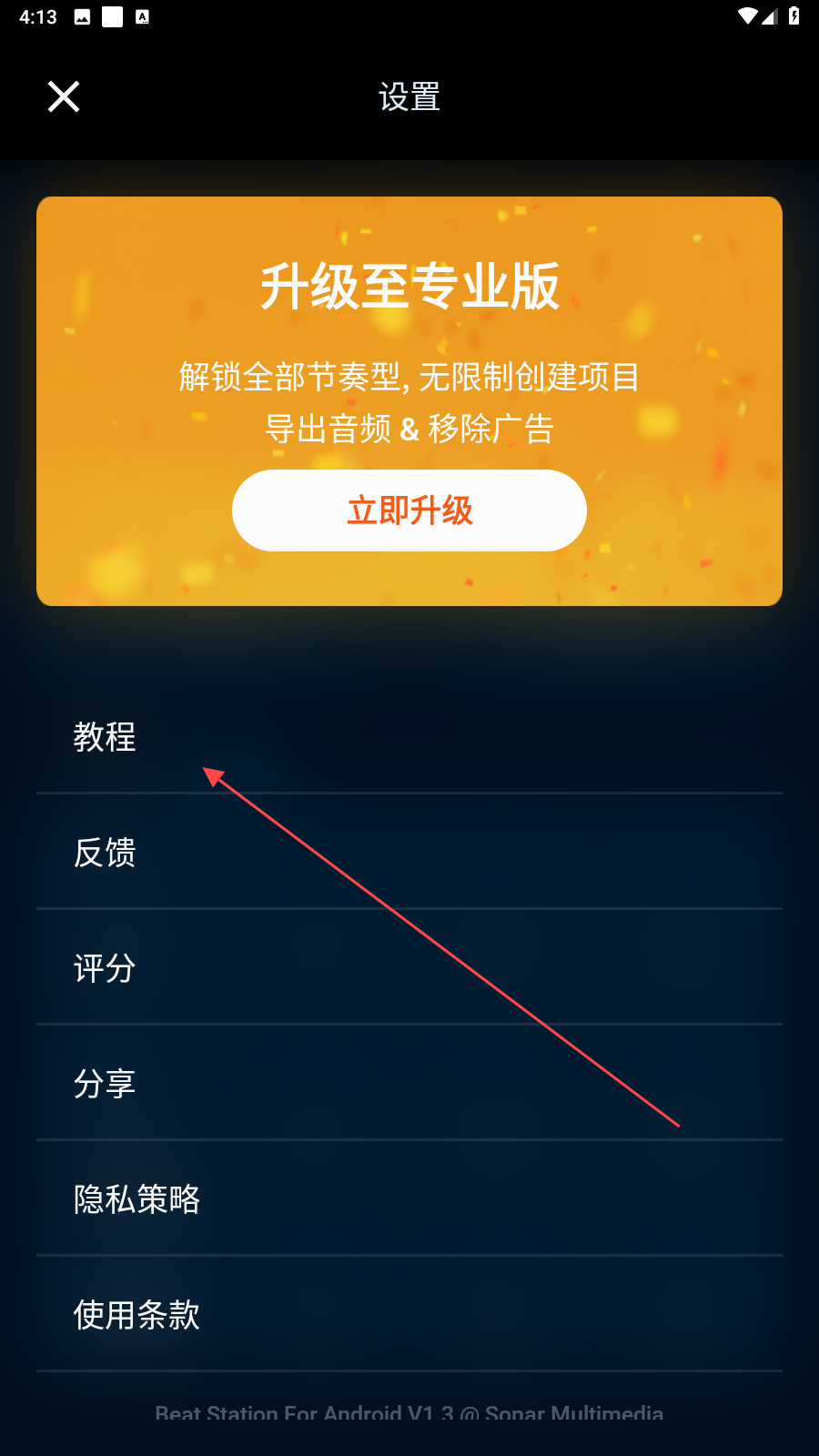Open the 使用条款 terms of use
The image size is (819, 1456).
coord(136,1315)
